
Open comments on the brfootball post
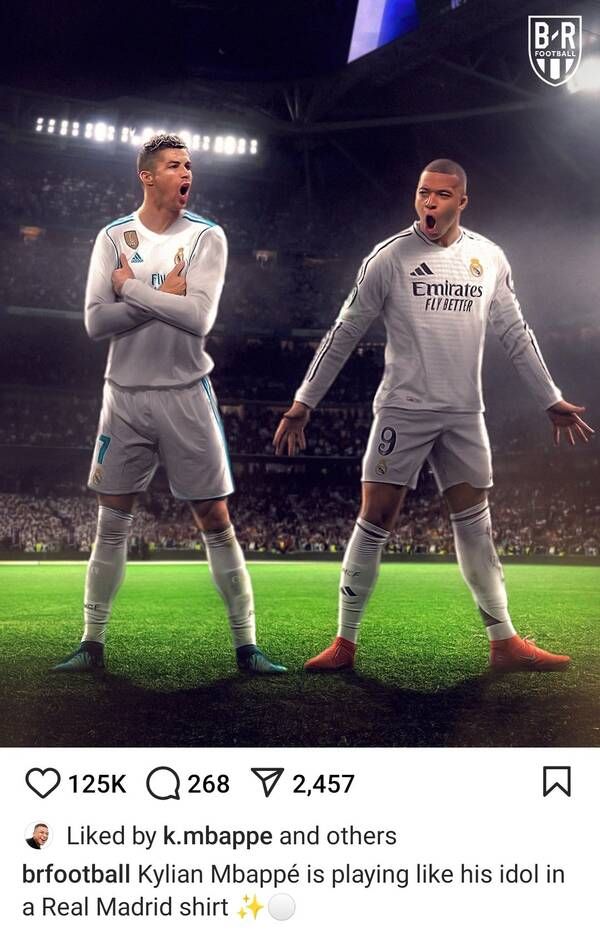[163, 783]
